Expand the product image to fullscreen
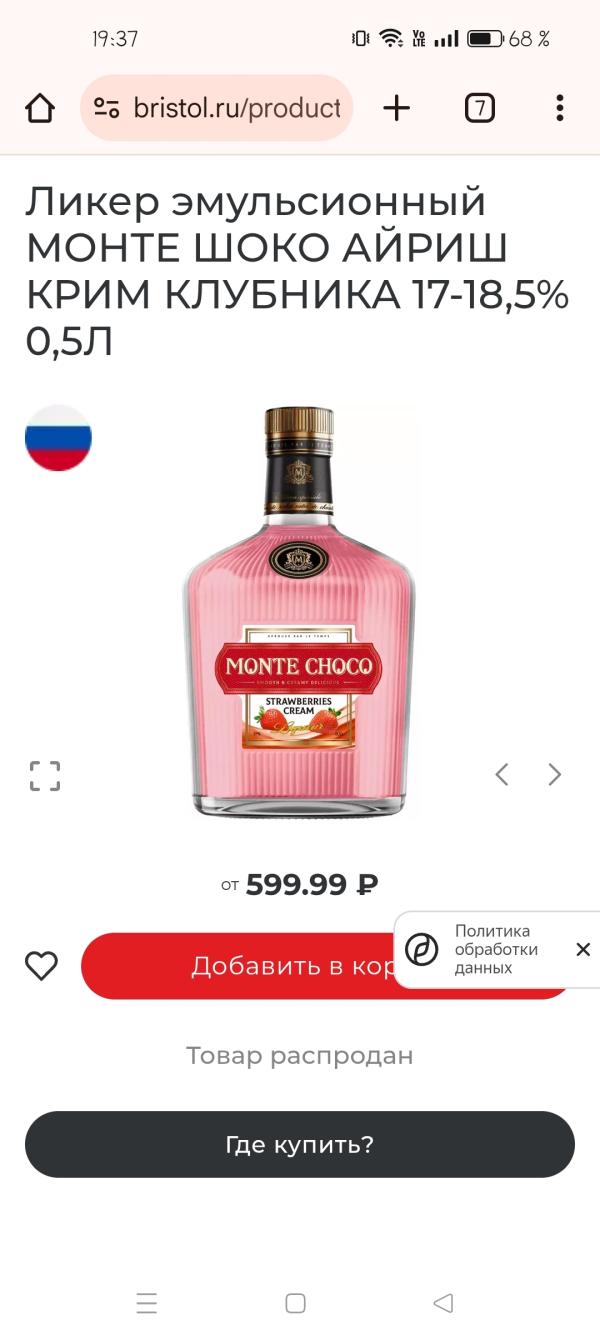 tap(45, 775)
